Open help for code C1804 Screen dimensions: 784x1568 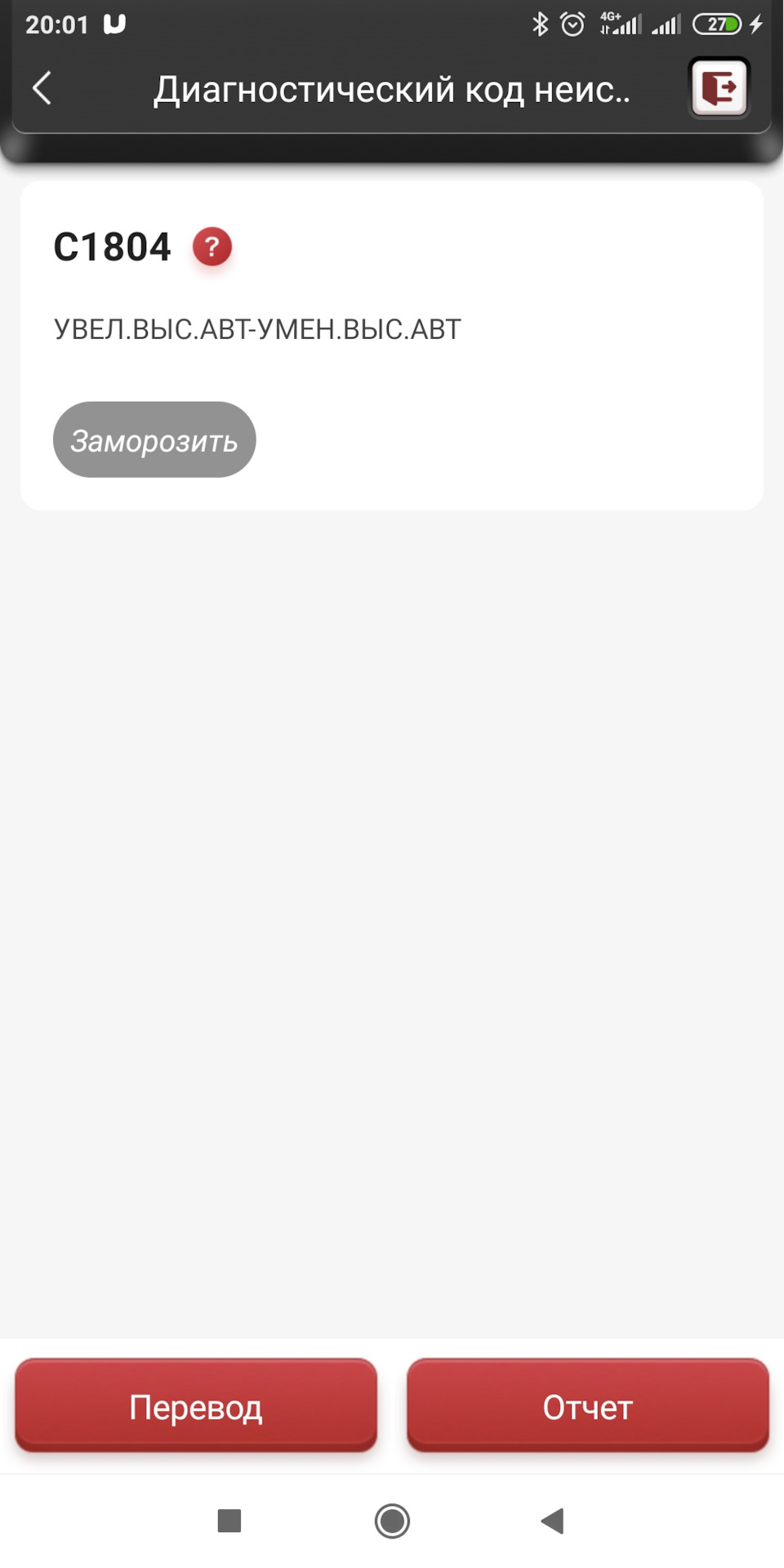(x=212, y=247)
